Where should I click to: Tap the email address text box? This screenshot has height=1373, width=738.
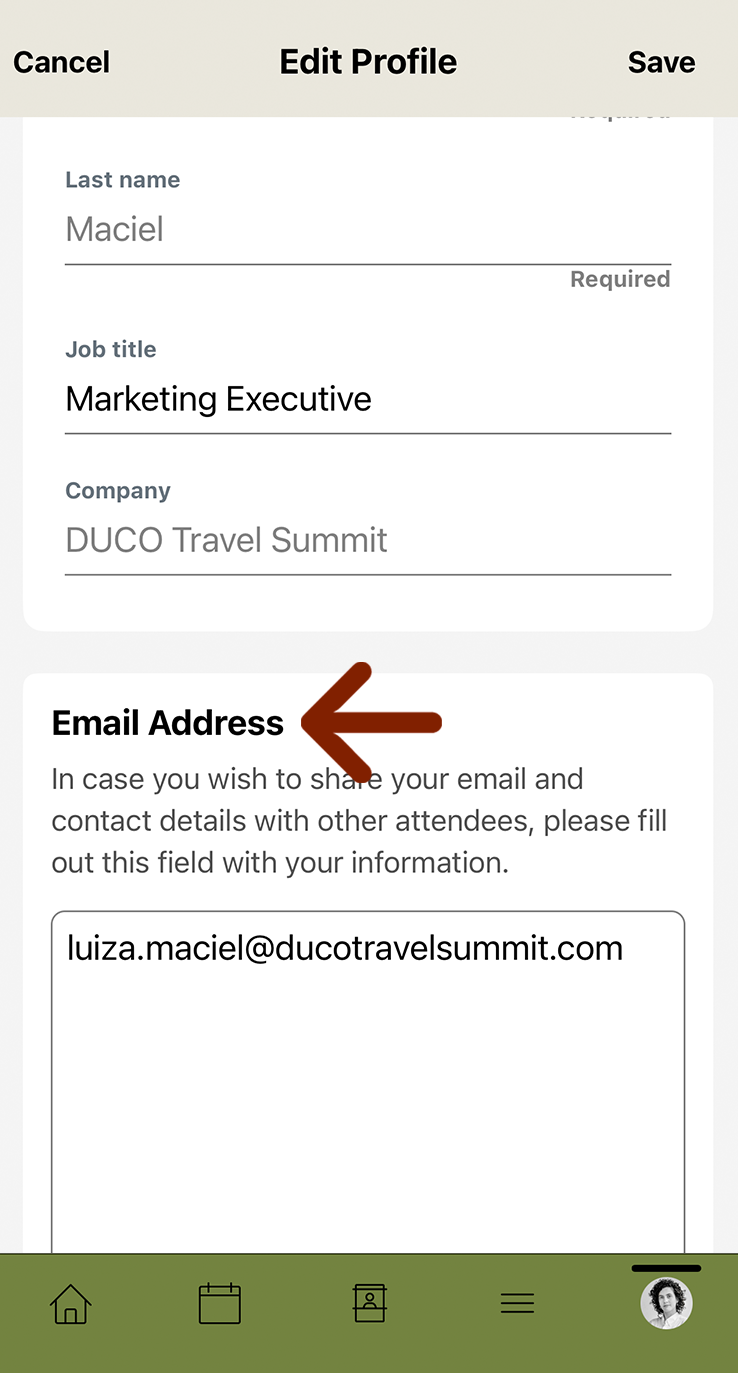[x=368, y=1082]
